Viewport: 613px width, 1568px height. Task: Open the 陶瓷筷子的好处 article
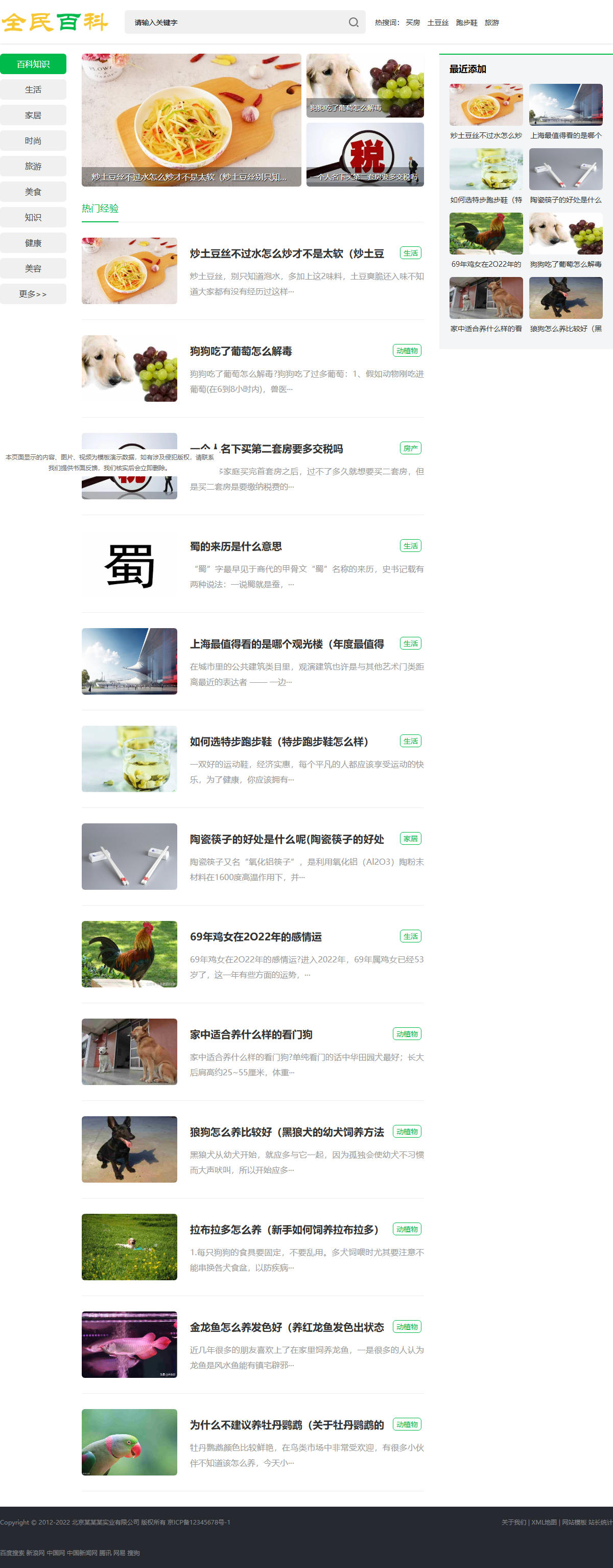[287, 839]
